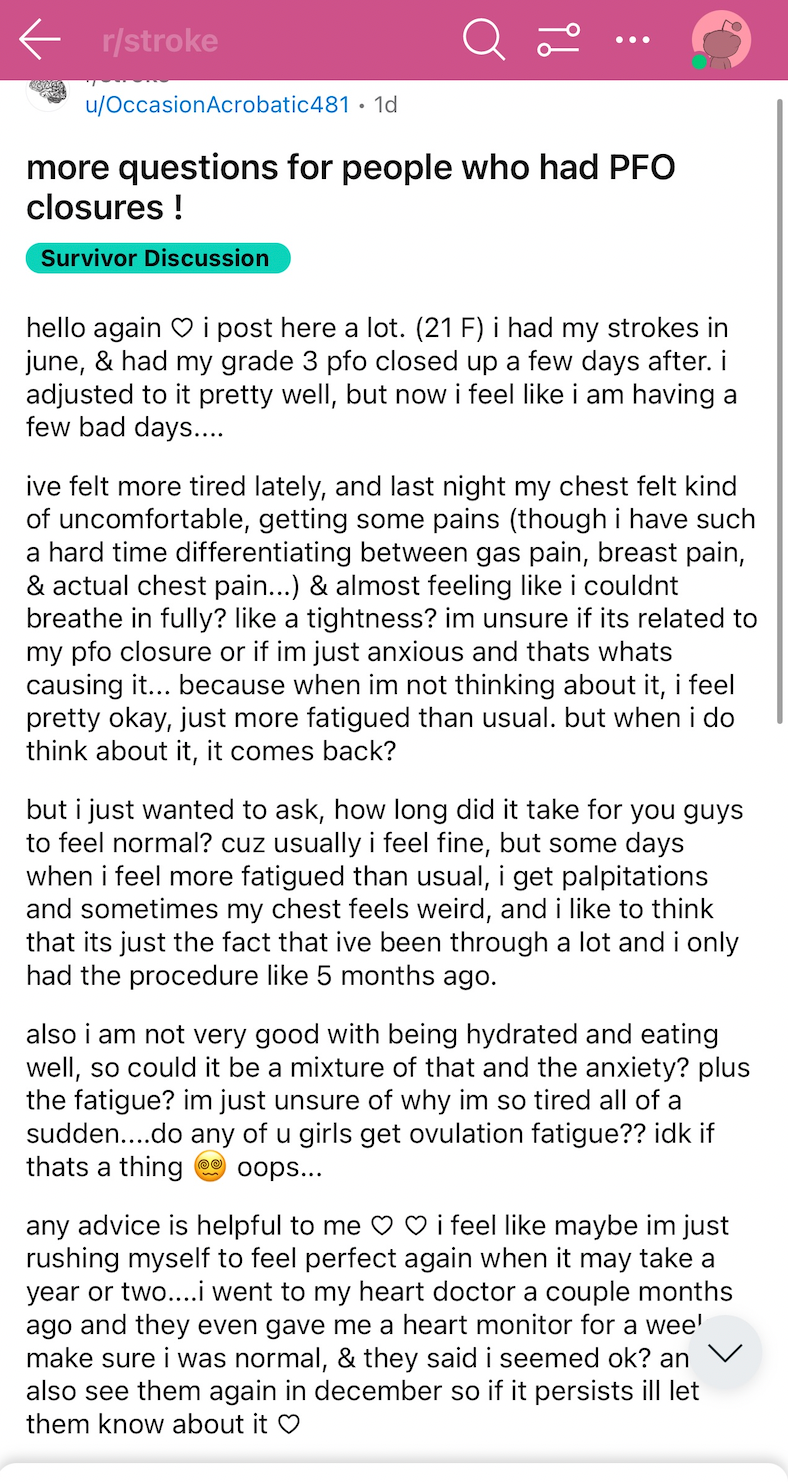
Task: Open the profile avatar menu
Action: [722, 40]
